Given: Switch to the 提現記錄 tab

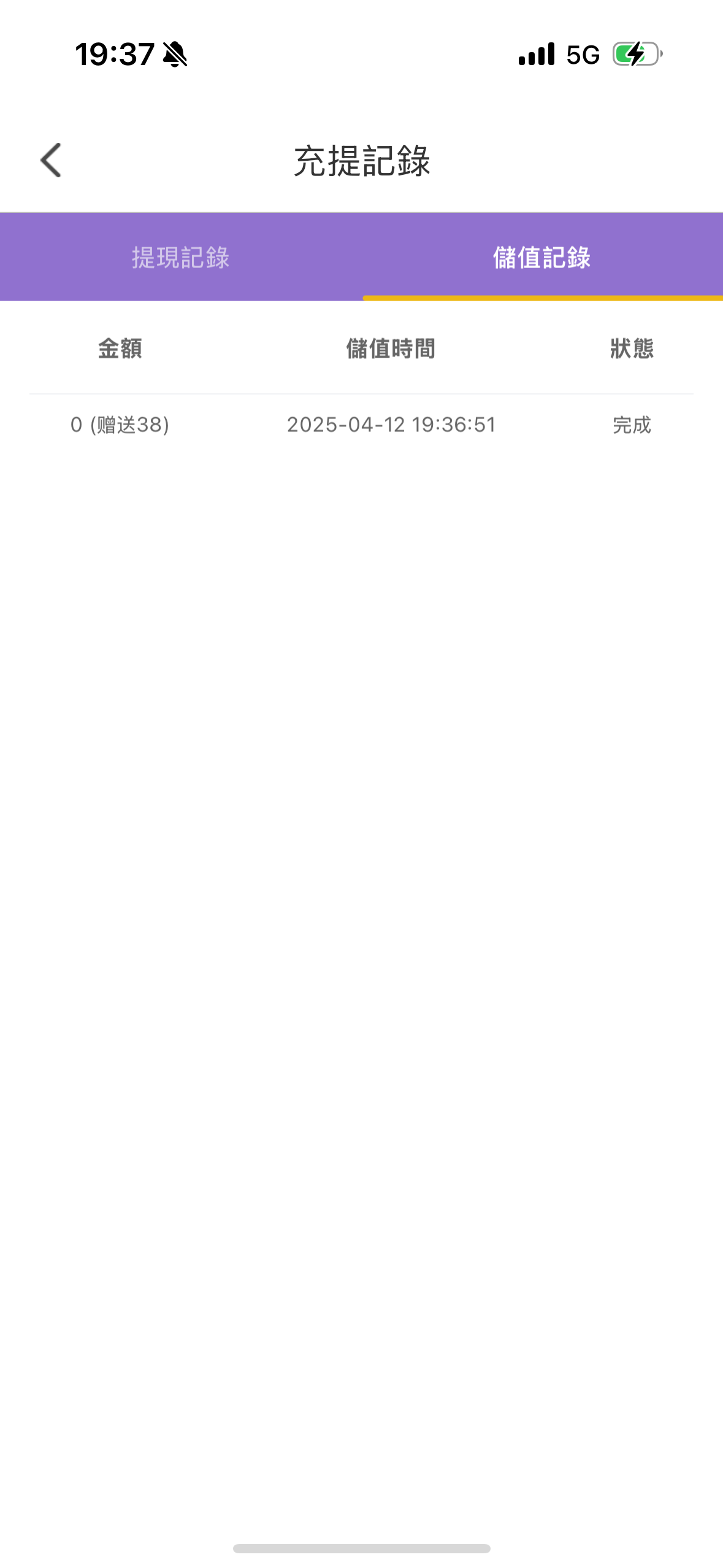Looking at the screenshot, I should [x=180, y=258].
